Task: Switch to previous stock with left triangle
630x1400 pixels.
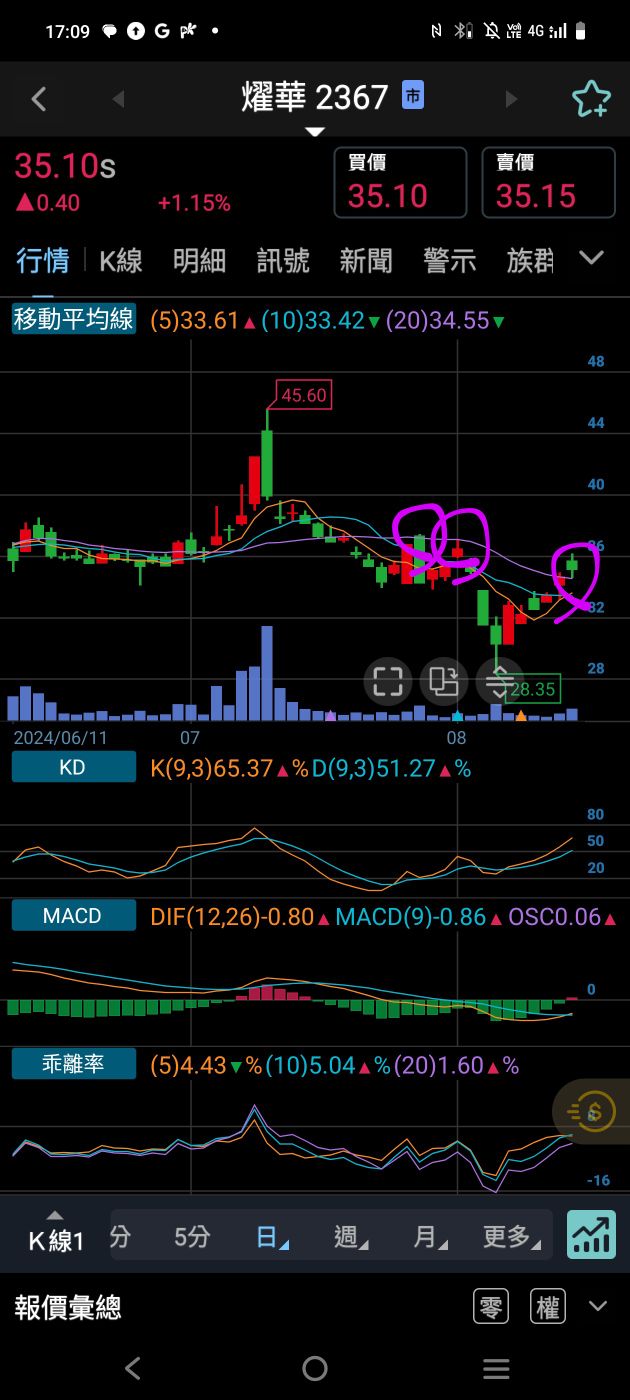Action: 118,98
